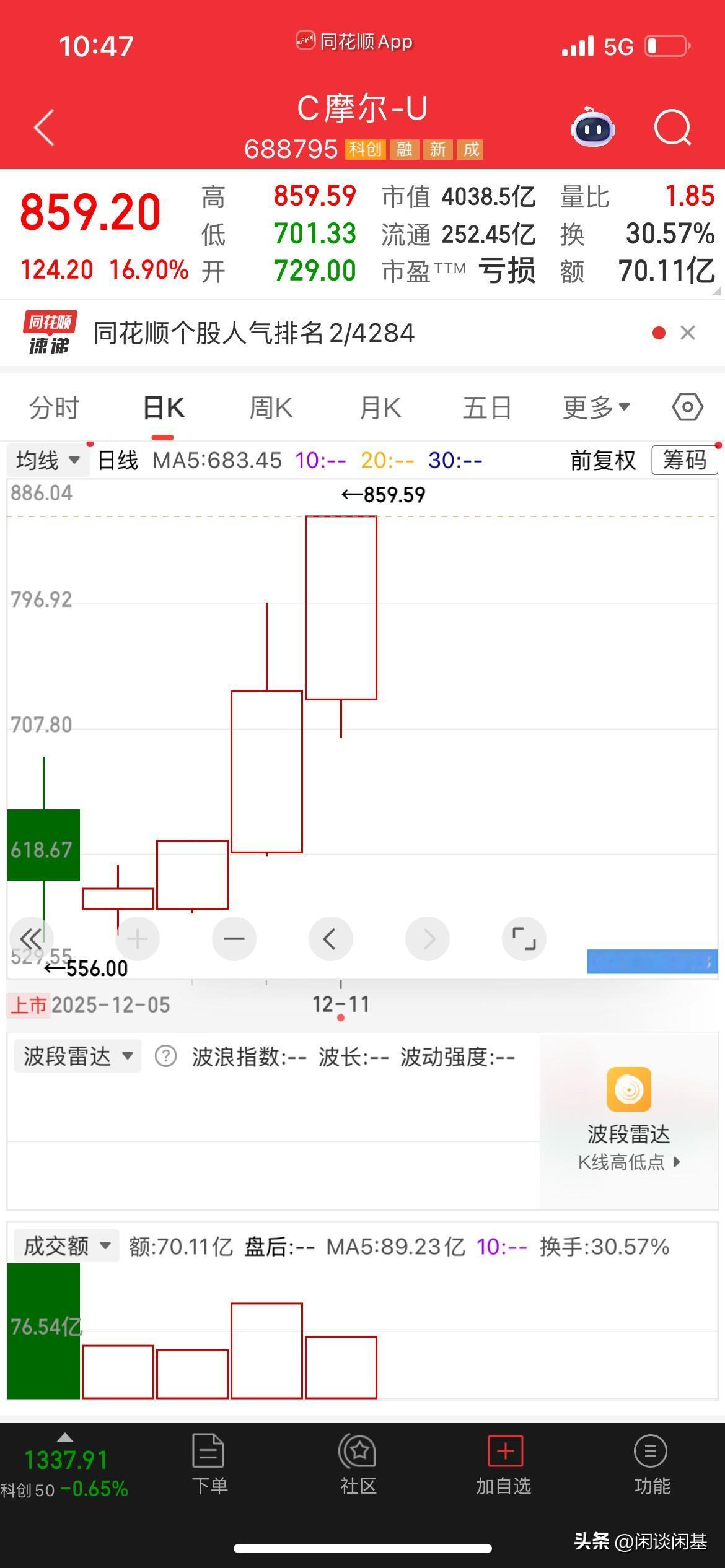Switch chart to 前复权 adjustment mode
Screen dimensions: 725x1568
602,460
